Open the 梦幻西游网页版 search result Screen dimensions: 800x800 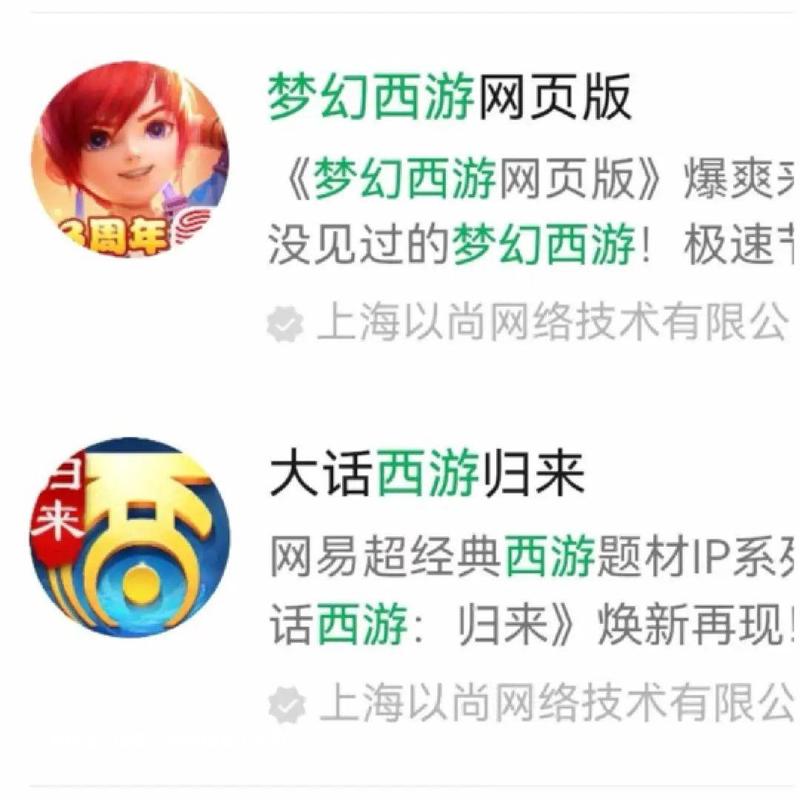[450, 98]
